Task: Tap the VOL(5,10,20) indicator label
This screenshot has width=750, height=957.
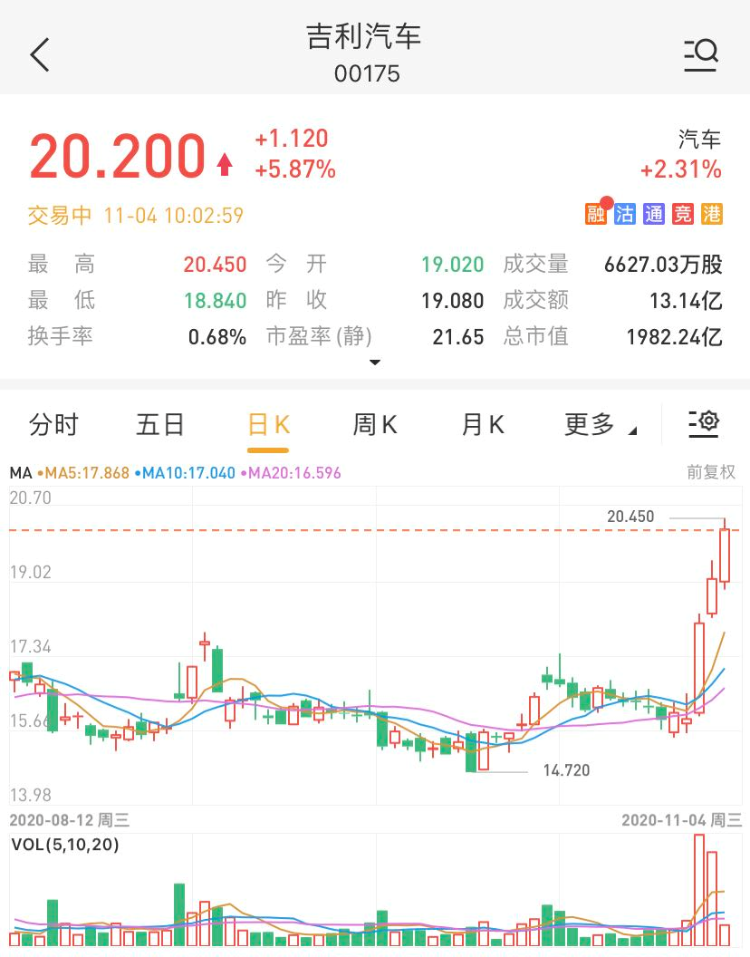Action: [65, 844]
